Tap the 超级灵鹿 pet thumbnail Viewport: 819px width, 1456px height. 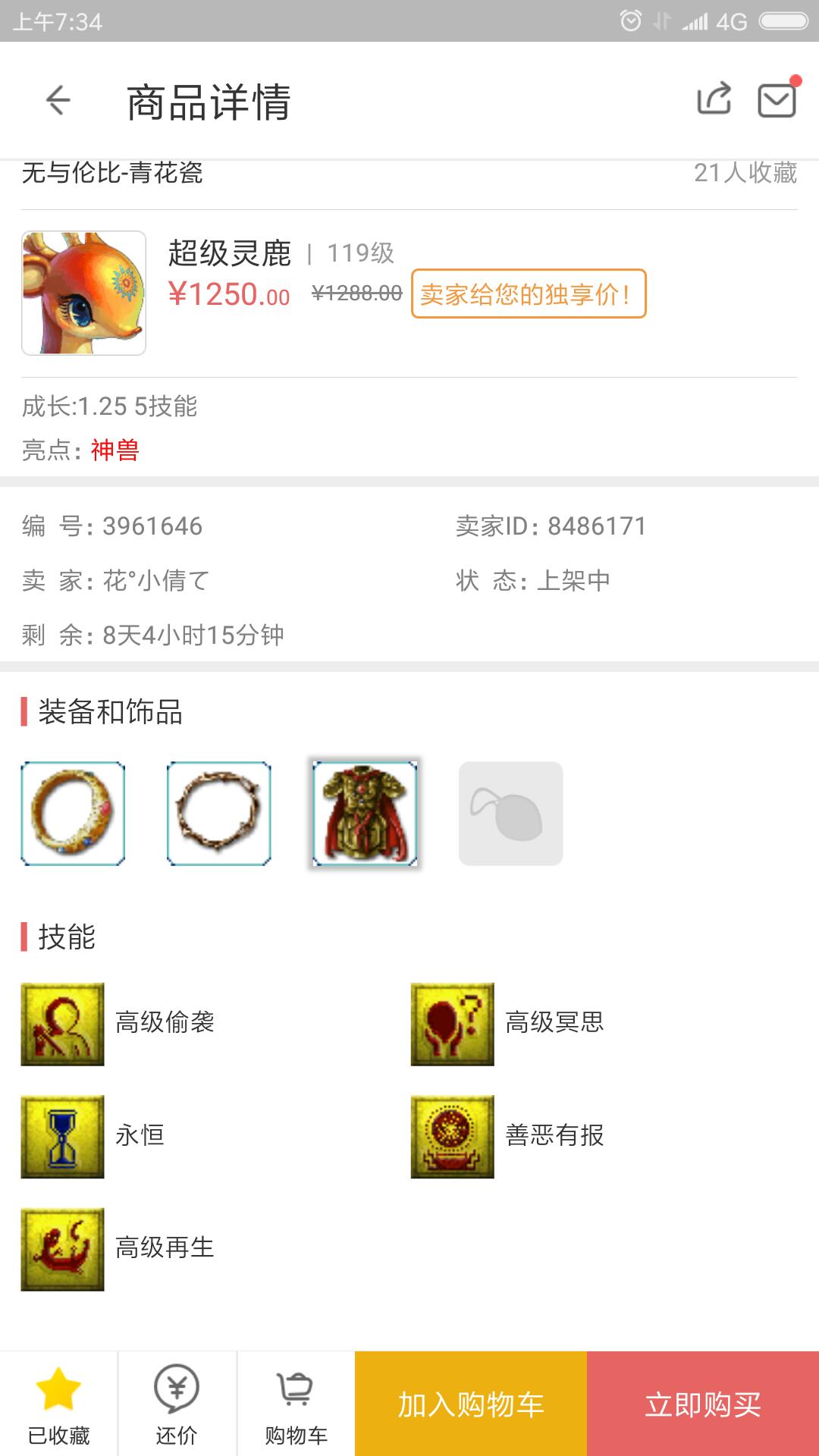pyautogui.click(x=83, y=293)
